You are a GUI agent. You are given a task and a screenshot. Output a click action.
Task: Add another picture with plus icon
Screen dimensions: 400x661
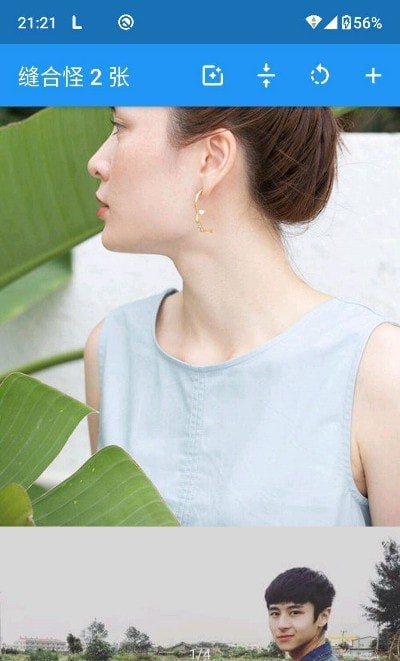click(373, 76)
